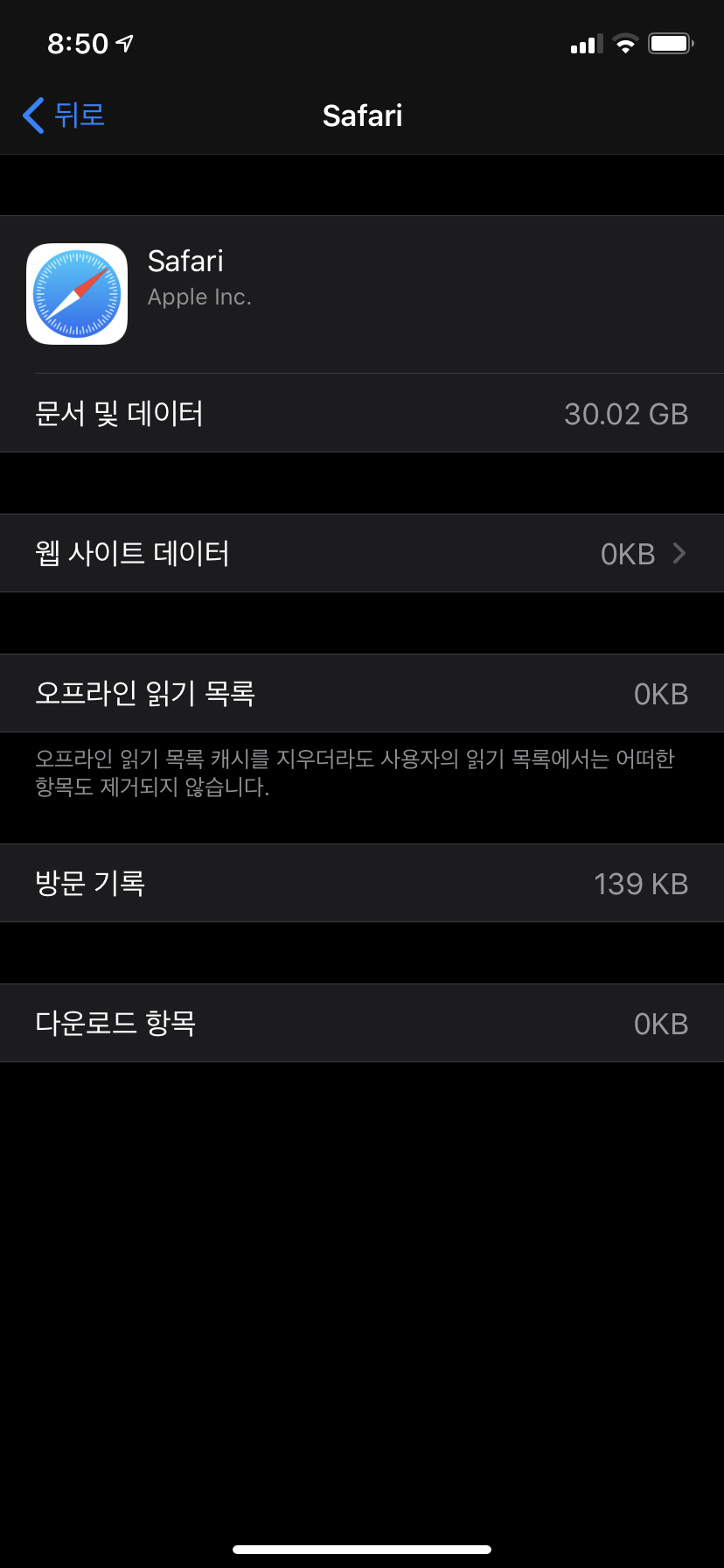Viewport: 724px width, 1568px height.
Task: Open the 웹 사이트 데이터 row
Action: pyautogui.click(x=362, y=553)
